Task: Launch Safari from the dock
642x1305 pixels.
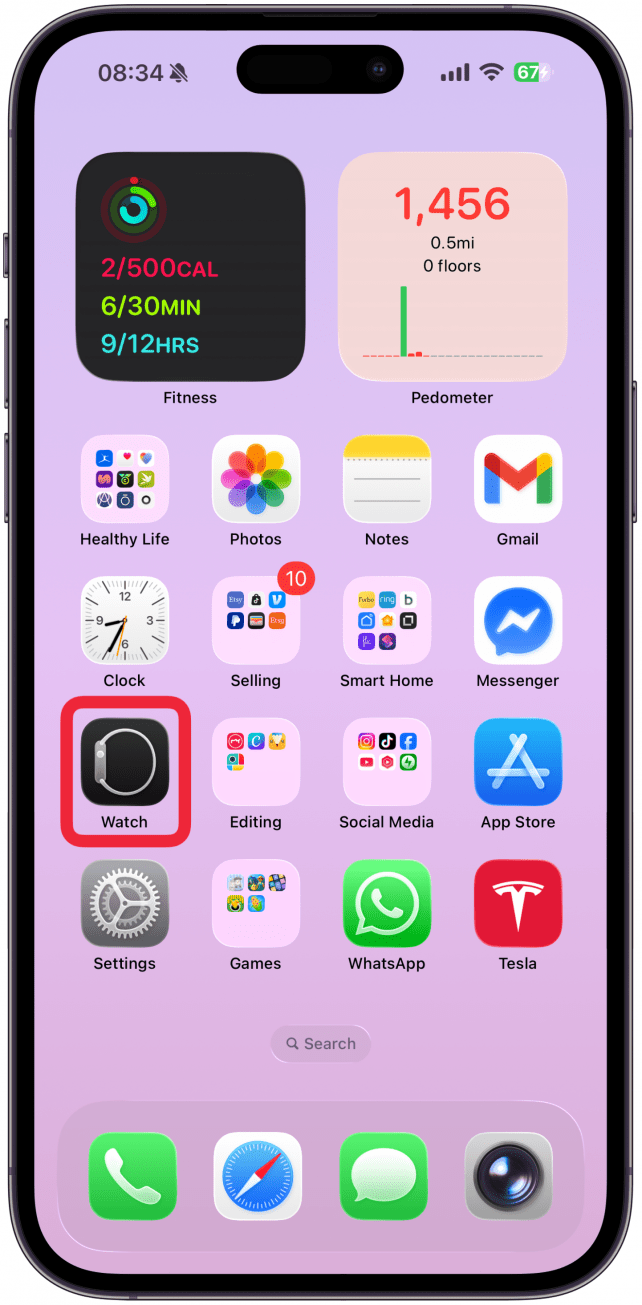Action: [258, 1176]
